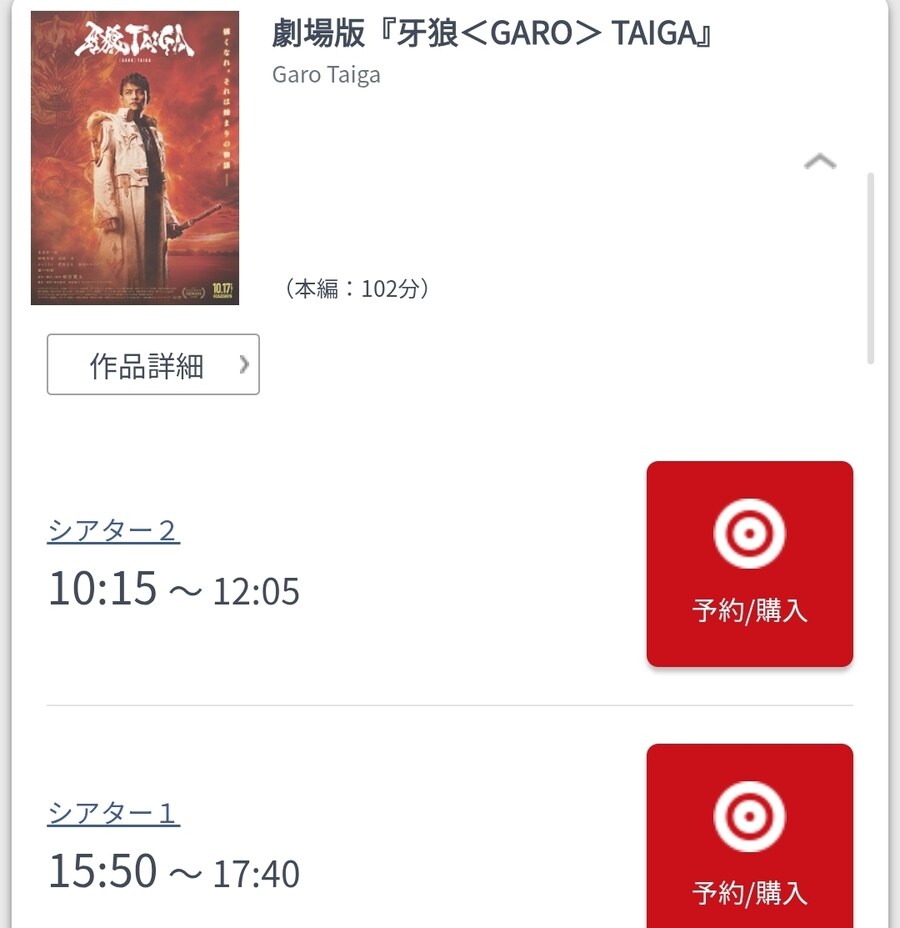This screenshot has width=900, height=928.
Task: Open the 作品詳細 movie details button
Action: pyautogui.click(x=153, y=365)
